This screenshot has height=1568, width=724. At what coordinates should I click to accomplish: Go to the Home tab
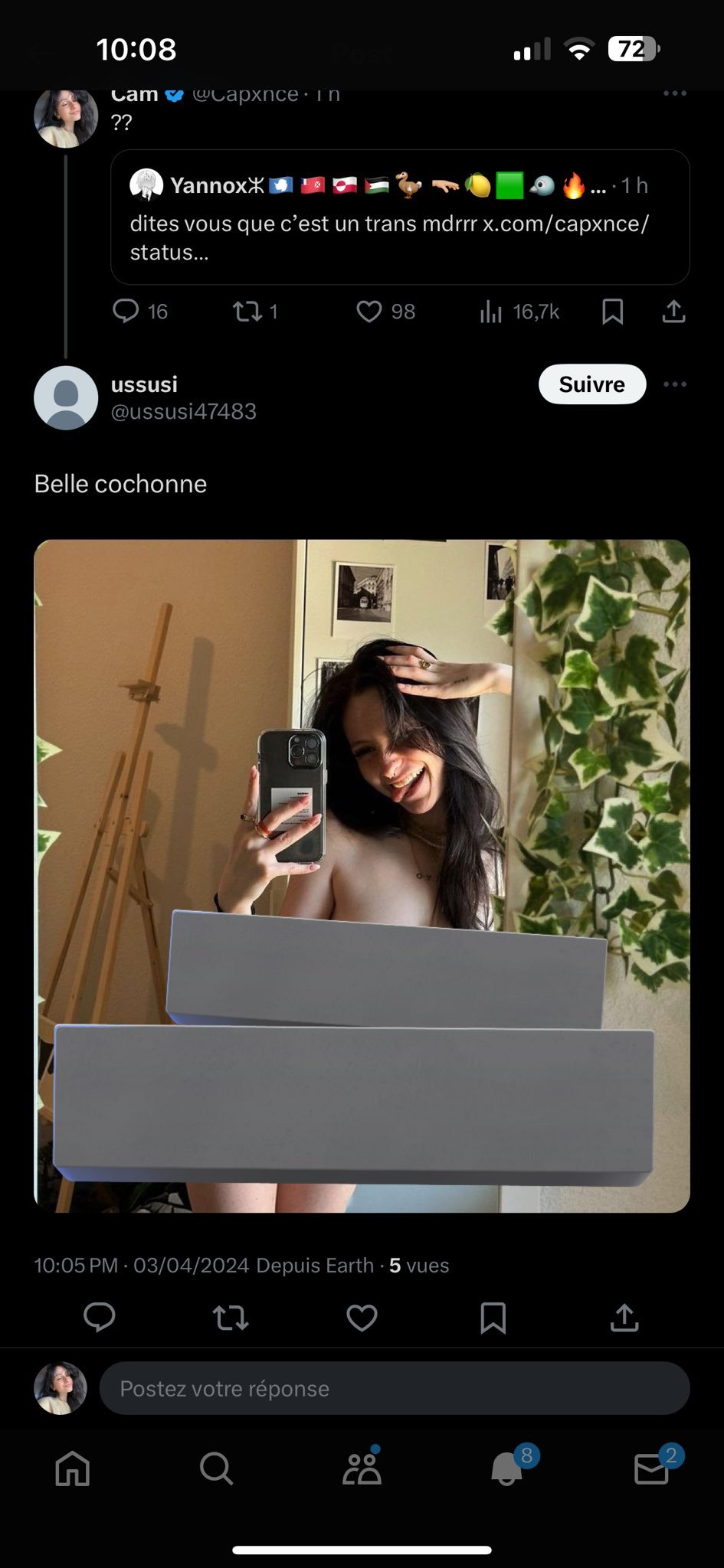[73, 1468]
